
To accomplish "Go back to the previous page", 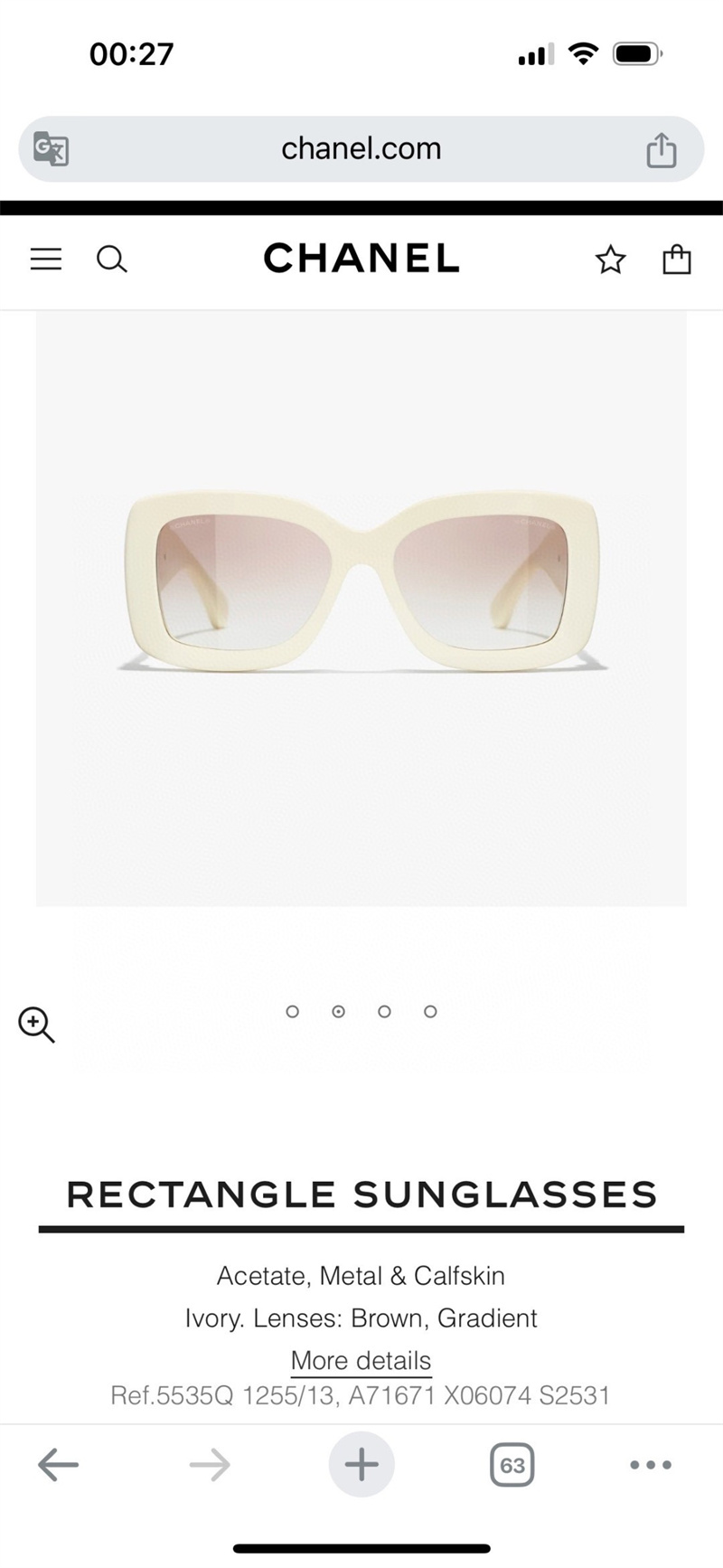I will pos(59,1464).
